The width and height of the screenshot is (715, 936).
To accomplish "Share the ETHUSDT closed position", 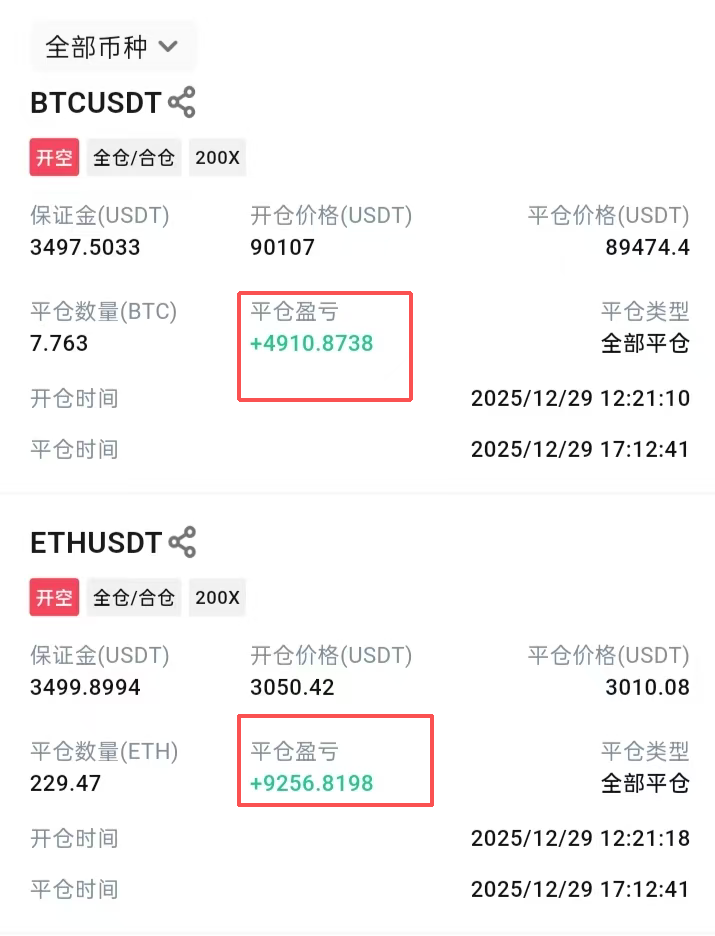I will click(182, 542).
